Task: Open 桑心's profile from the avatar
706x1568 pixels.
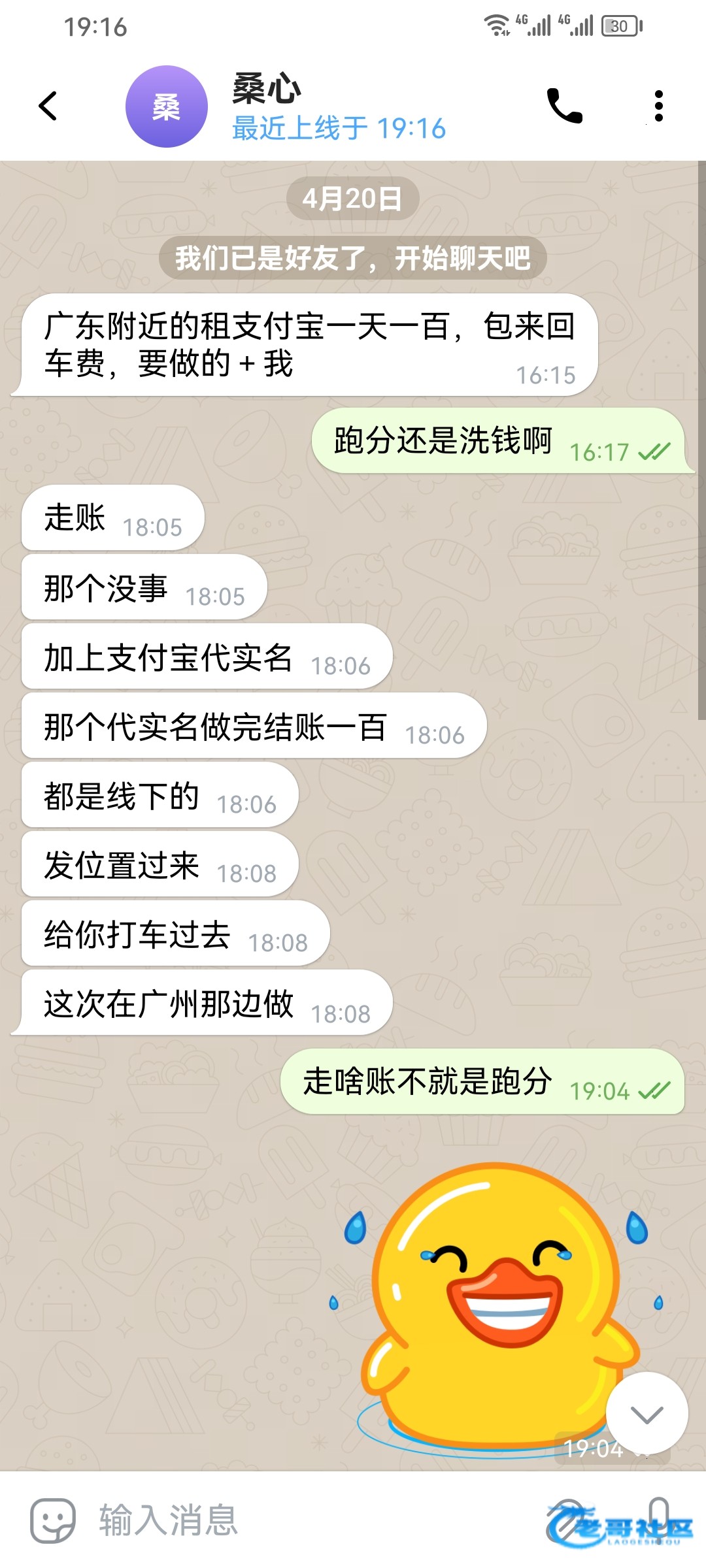Action: tap(166, 106)
